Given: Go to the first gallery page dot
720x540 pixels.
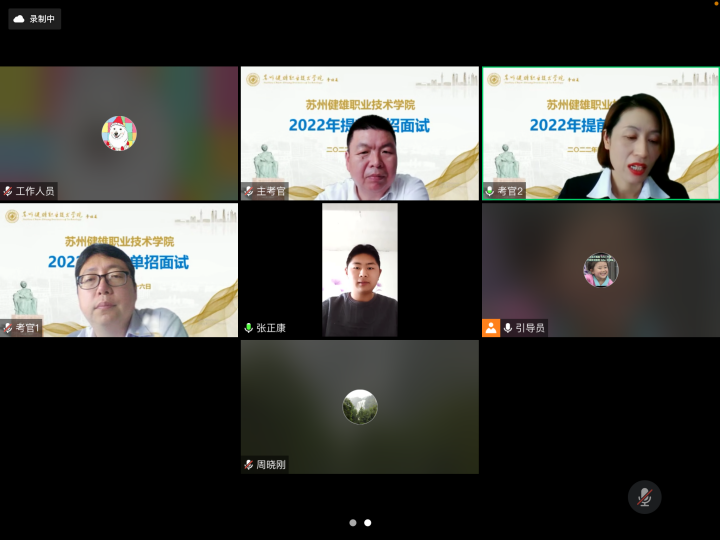Looking at the screenshot, I should [352, 522].
